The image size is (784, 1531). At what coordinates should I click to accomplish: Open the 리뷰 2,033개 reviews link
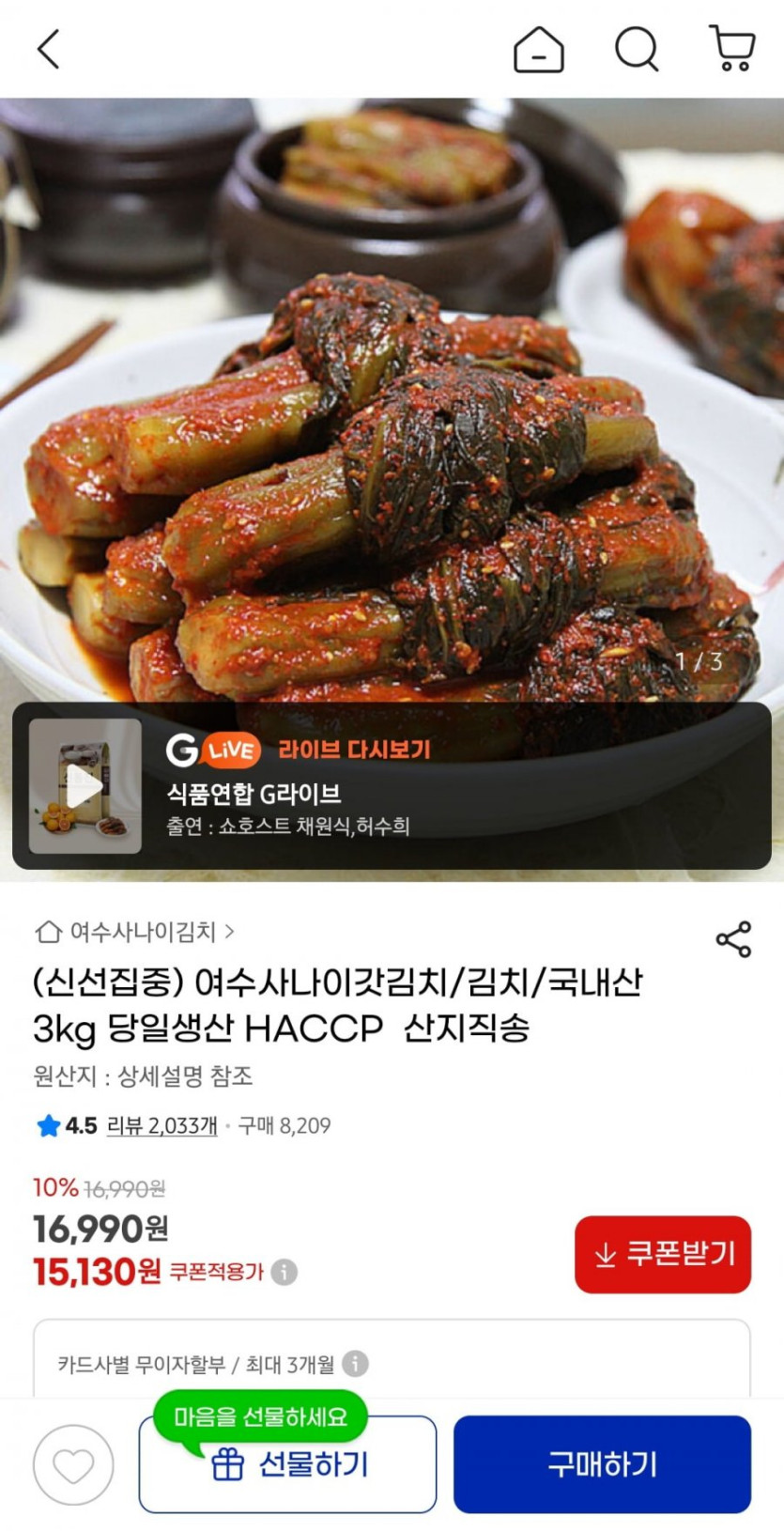coord(161,1125)
